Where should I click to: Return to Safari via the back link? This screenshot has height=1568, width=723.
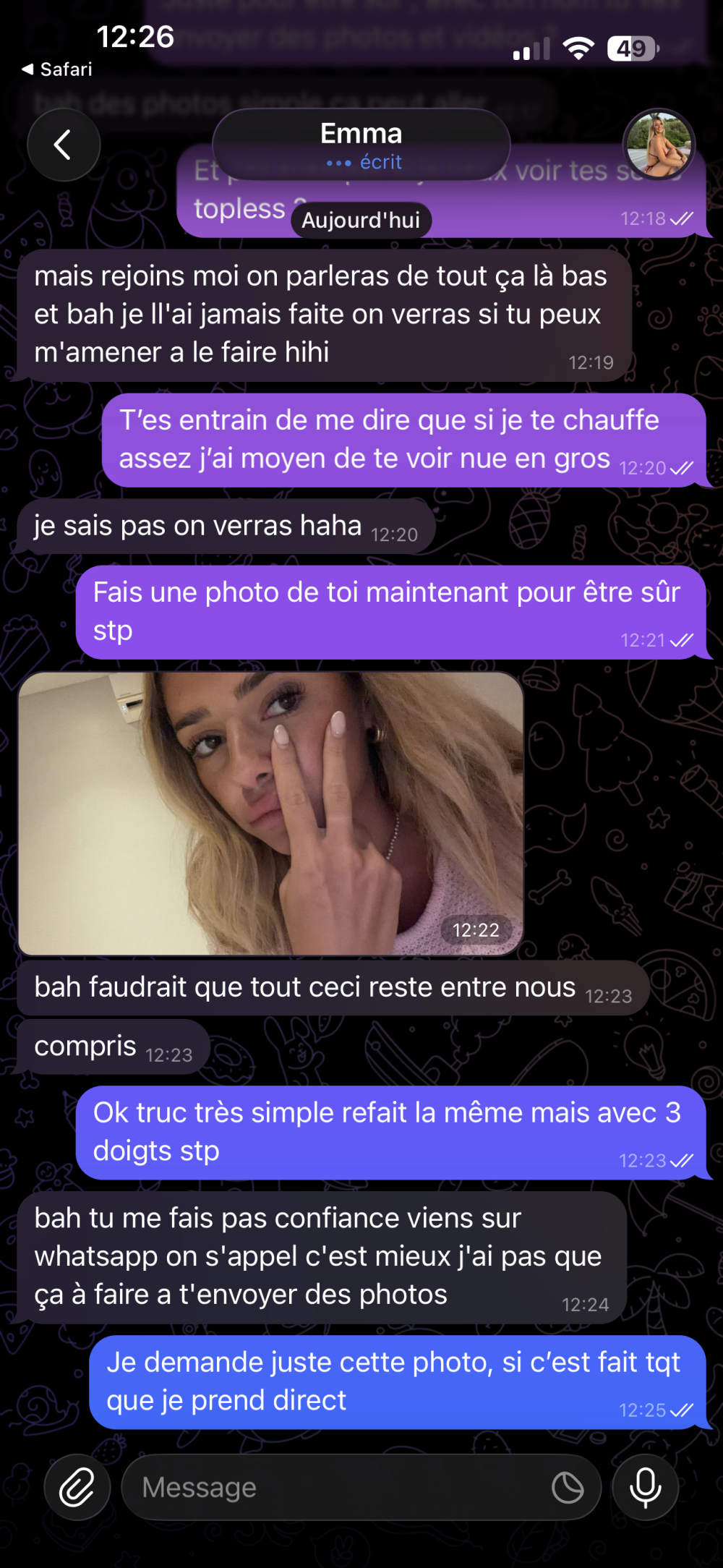[58, 69]
